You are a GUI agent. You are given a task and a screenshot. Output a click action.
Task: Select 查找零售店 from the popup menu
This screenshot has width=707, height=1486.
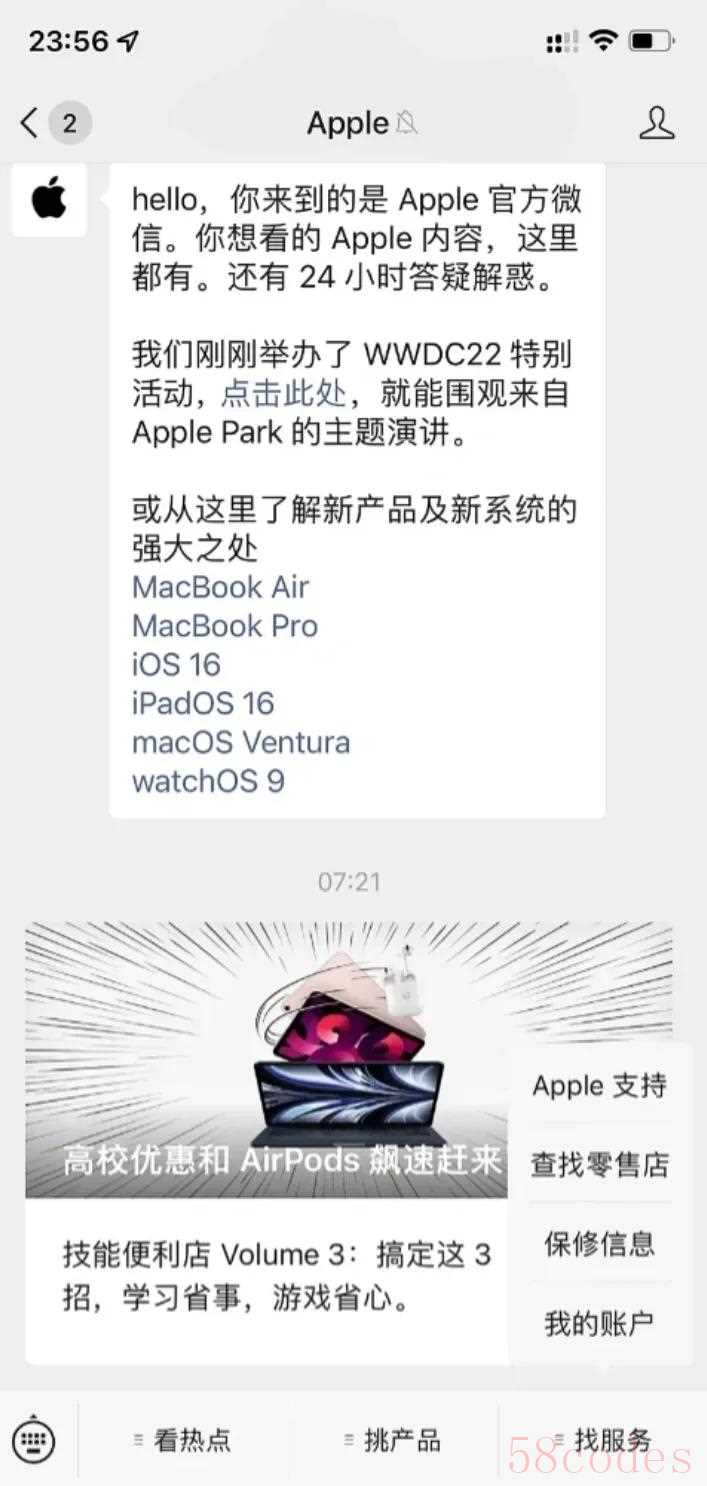[x=599, y=1165]
